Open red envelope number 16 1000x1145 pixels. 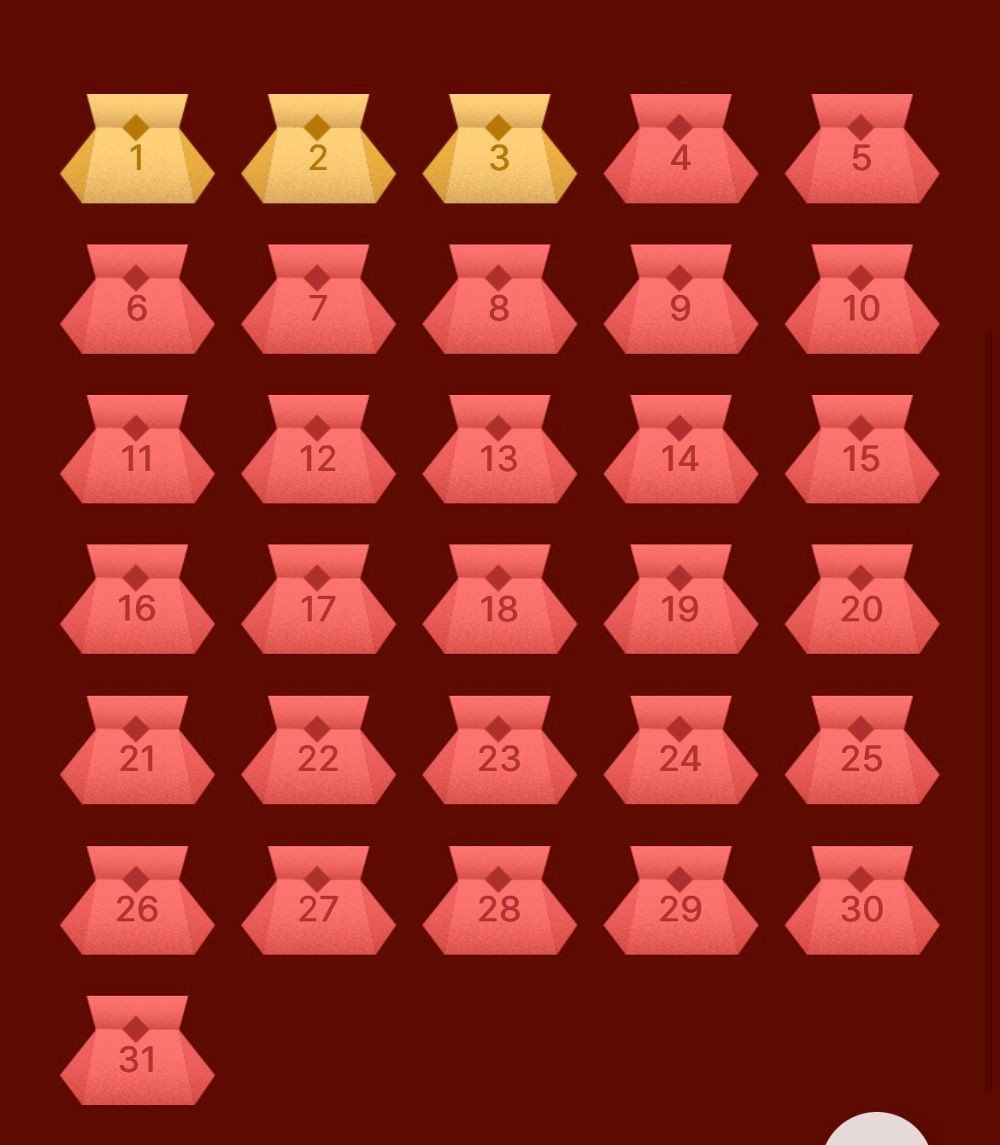137,601
